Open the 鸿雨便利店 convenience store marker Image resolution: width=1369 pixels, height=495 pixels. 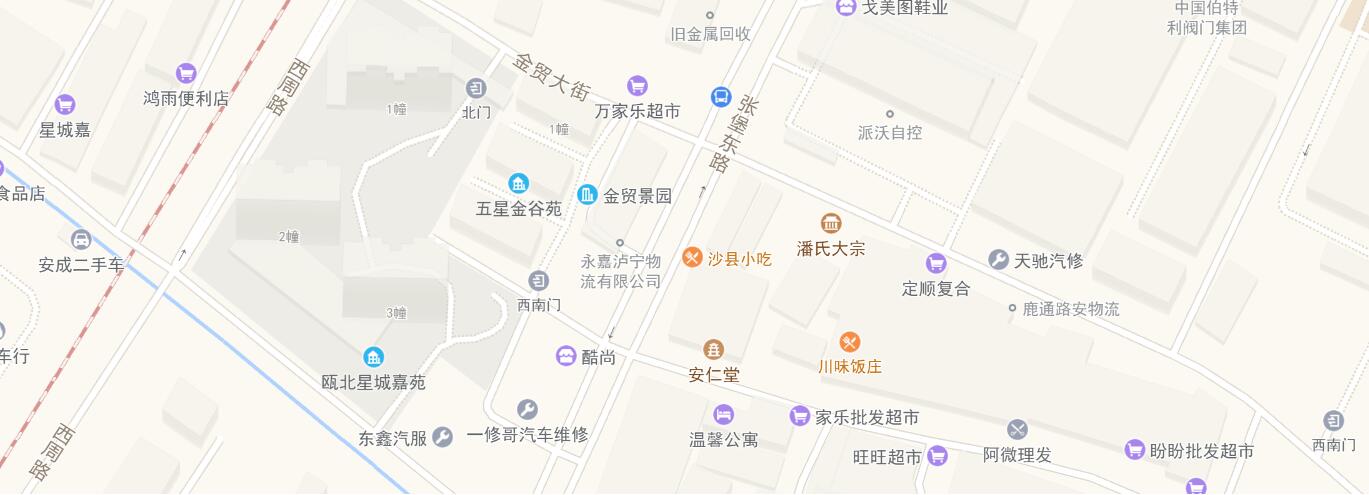(x=186, y=73)
